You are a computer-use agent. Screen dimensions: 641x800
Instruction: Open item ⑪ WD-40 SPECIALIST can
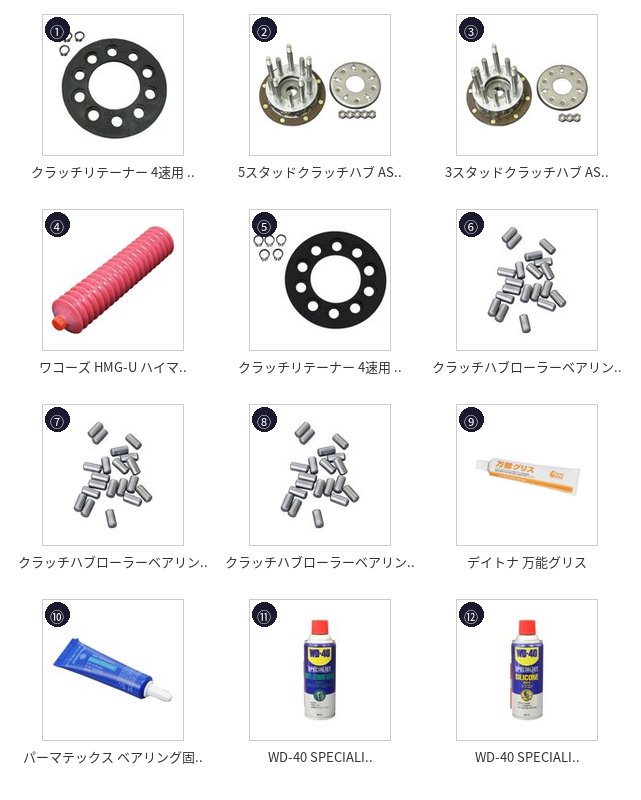click(320, 670)
